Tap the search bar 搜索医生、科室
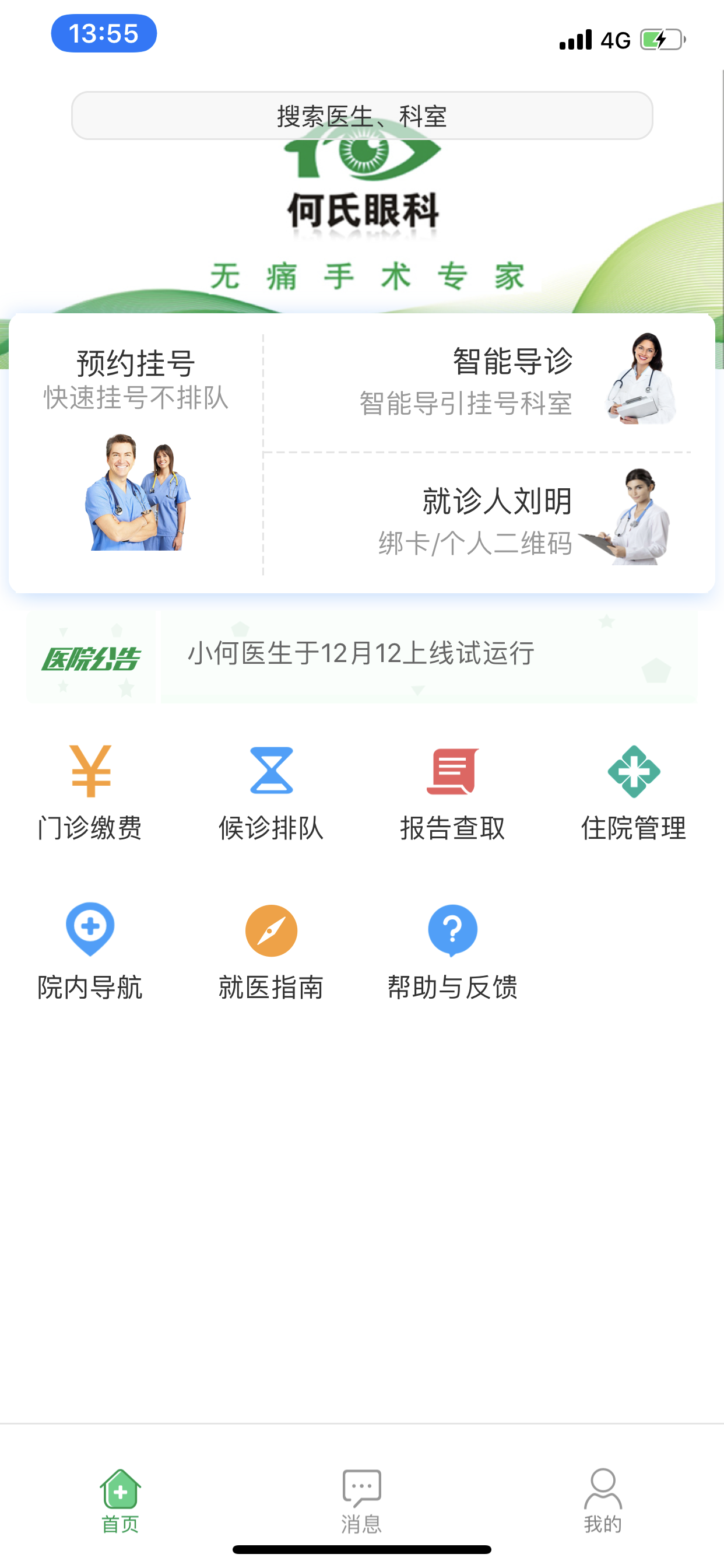 [362, 114]
